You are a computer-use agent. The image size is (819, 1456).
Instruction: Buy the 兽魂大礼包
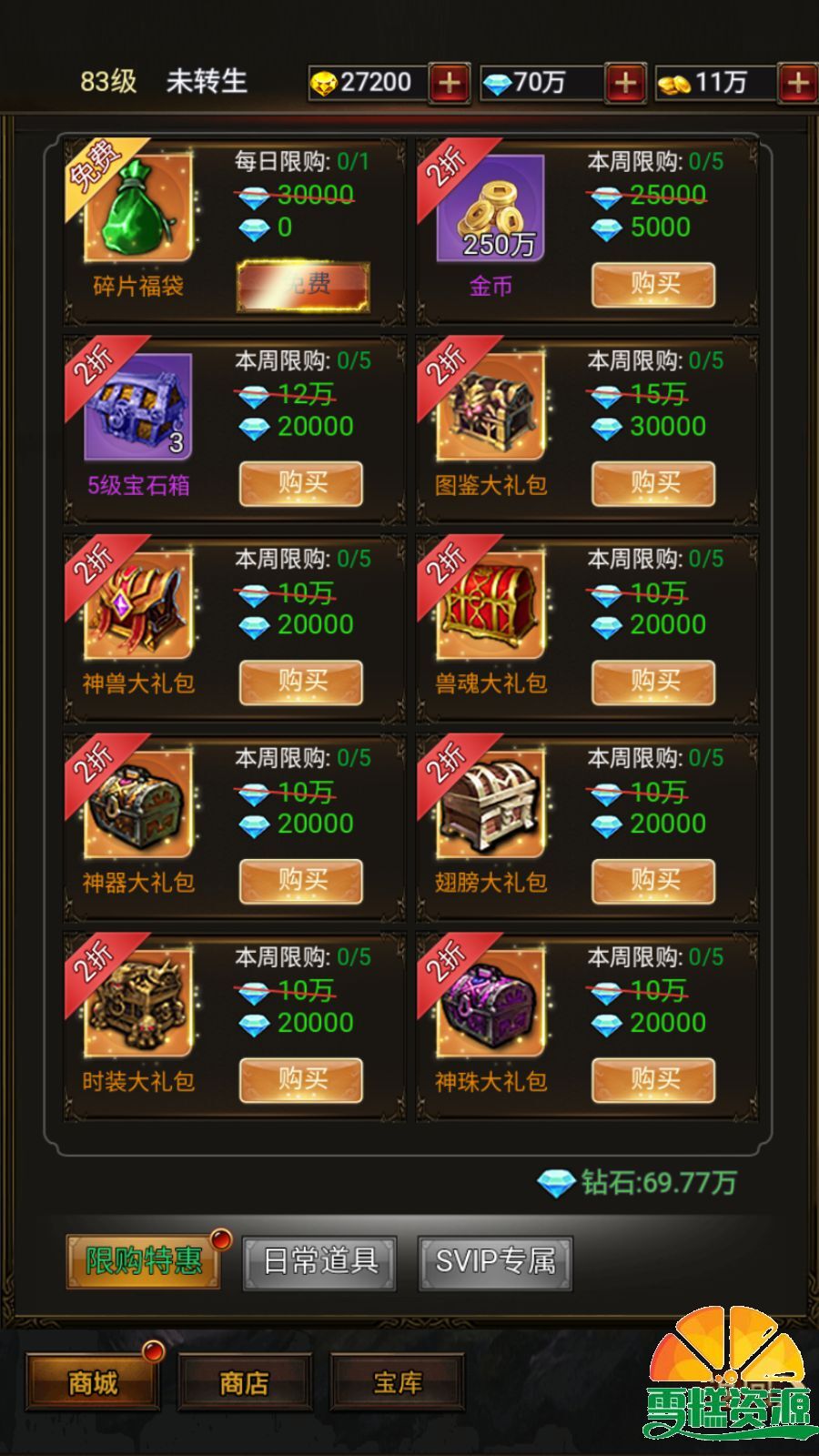653,682
